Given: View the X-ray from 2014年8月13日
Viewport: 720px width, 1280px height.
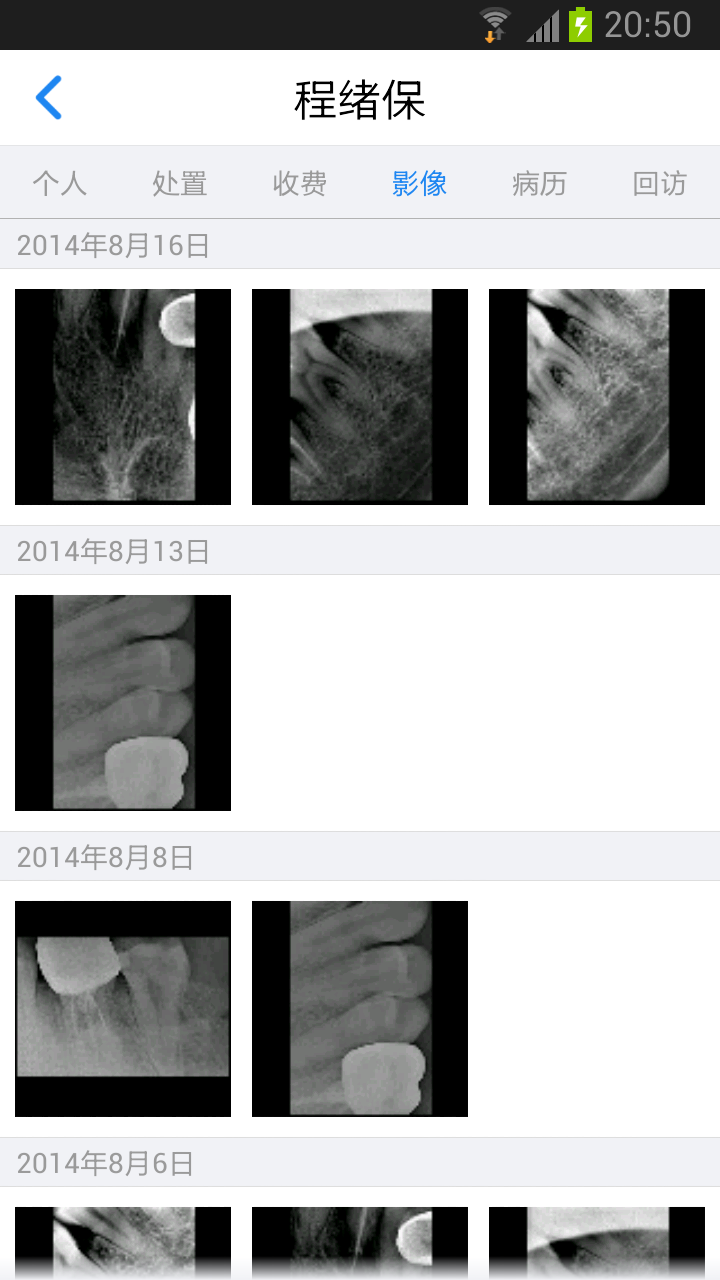Looking at the screenshot, I should 123,703.
